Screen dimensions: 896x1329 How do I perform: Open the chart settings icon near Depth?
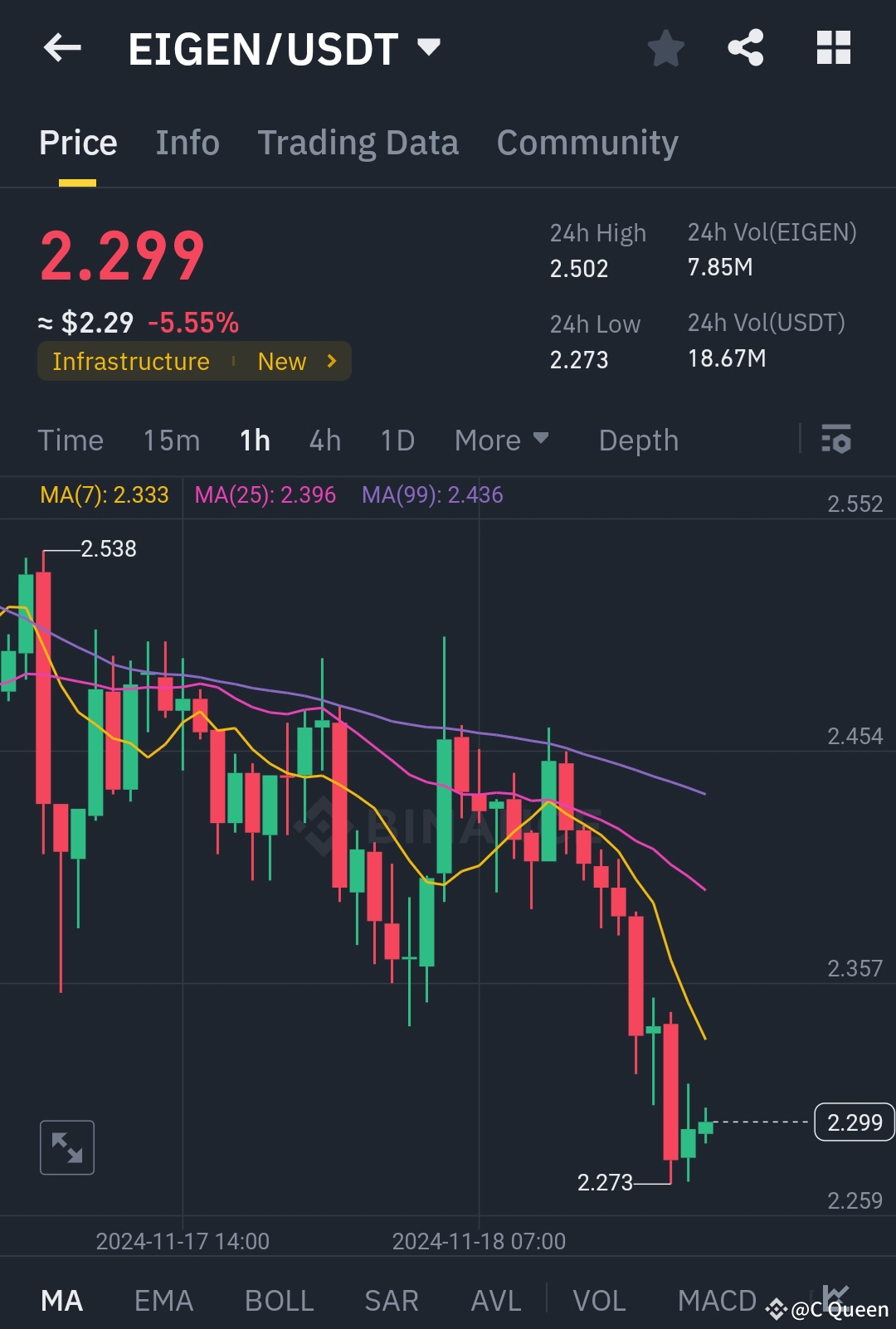[836, 440]
